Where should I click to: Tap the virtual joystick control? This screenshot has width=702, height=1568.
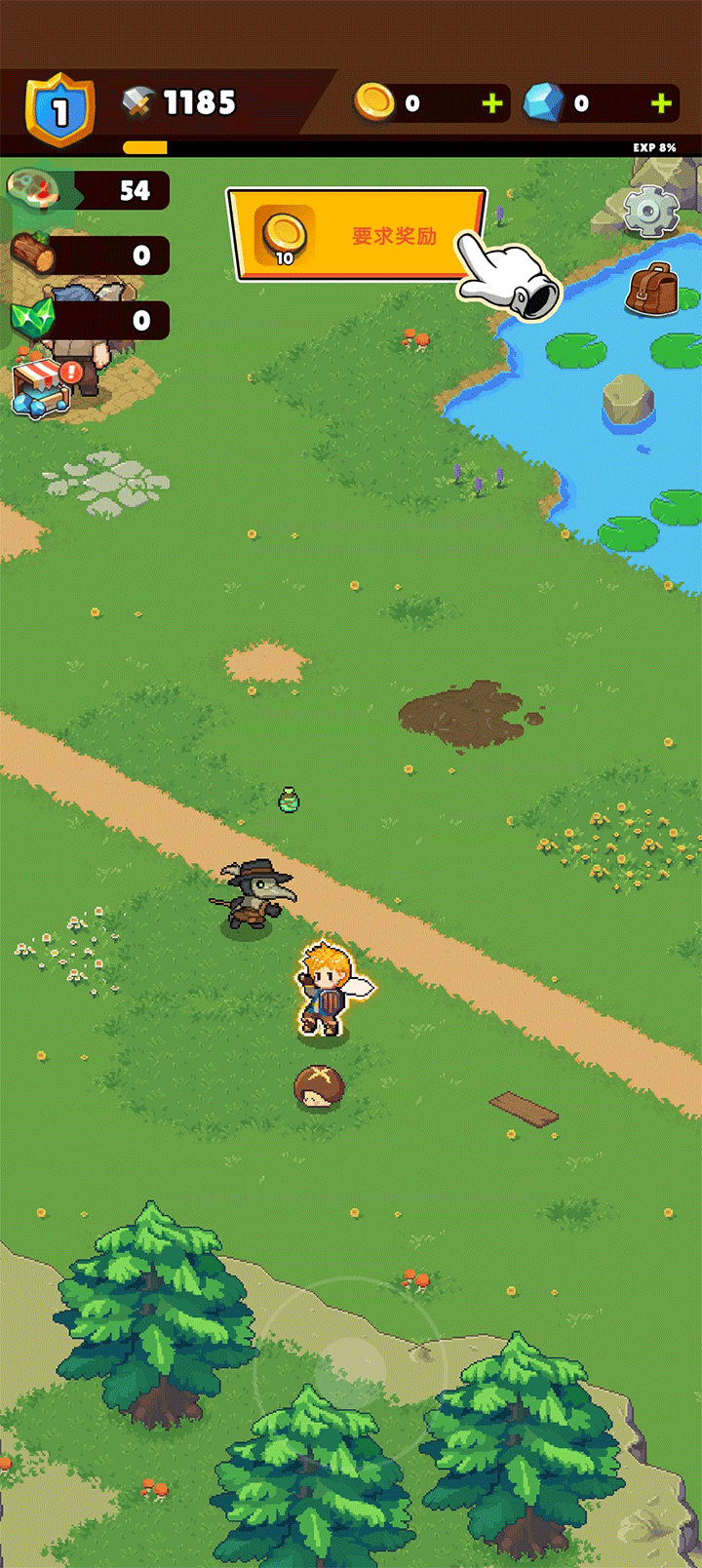tap(348, 1365)
